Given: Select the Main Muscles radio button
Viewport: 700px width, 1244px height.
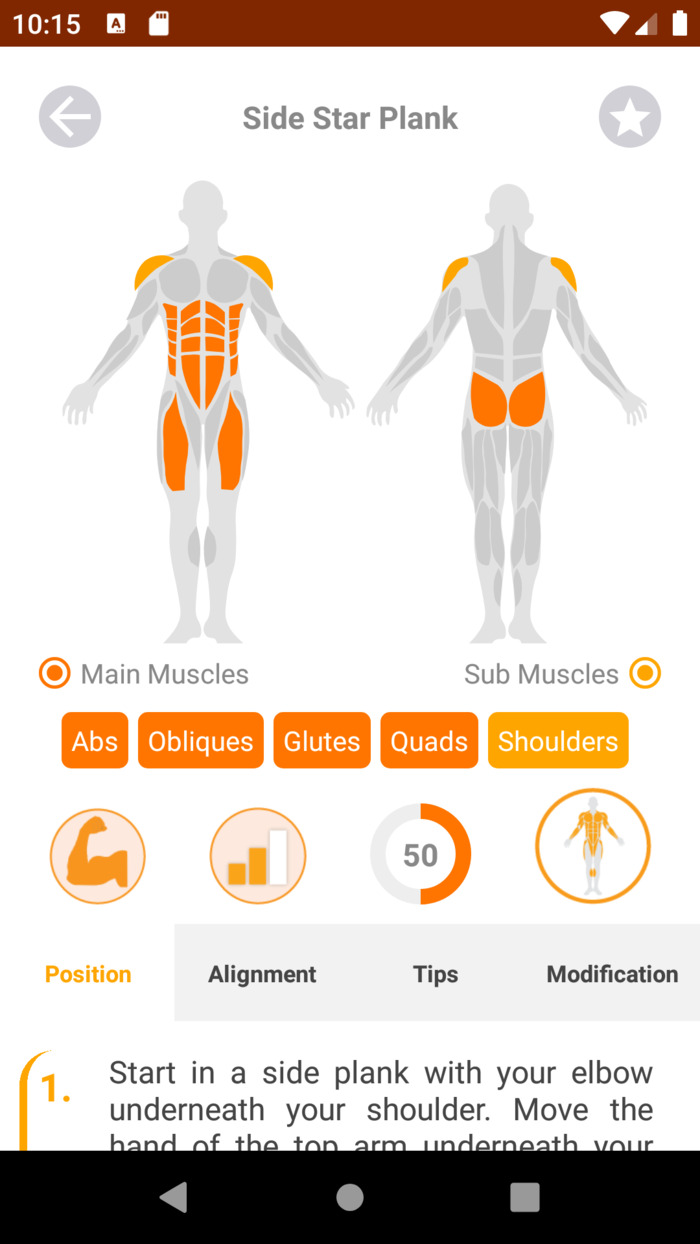Looking at the screenshot, I should pos(54,674).
